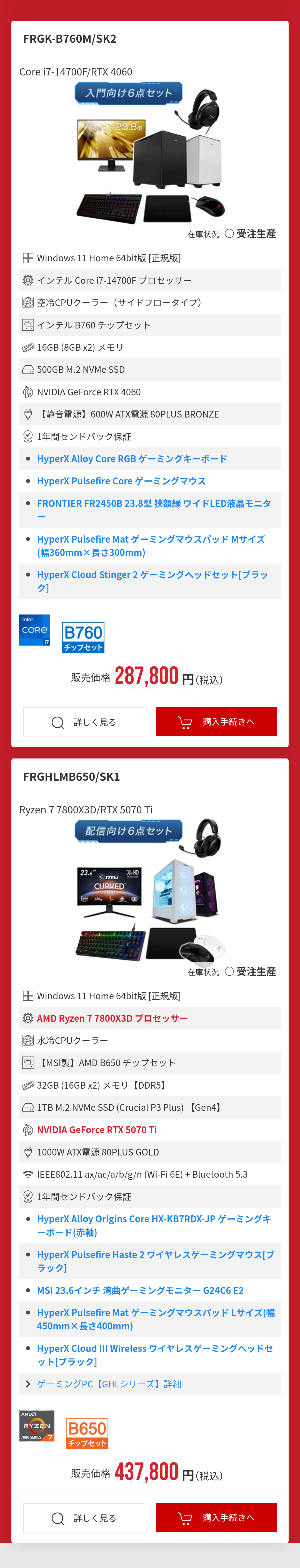This screenshot has height=1568, width=300.
Task: Open HyperX Pulsefire Mat M size link
Action: (151, 545)
